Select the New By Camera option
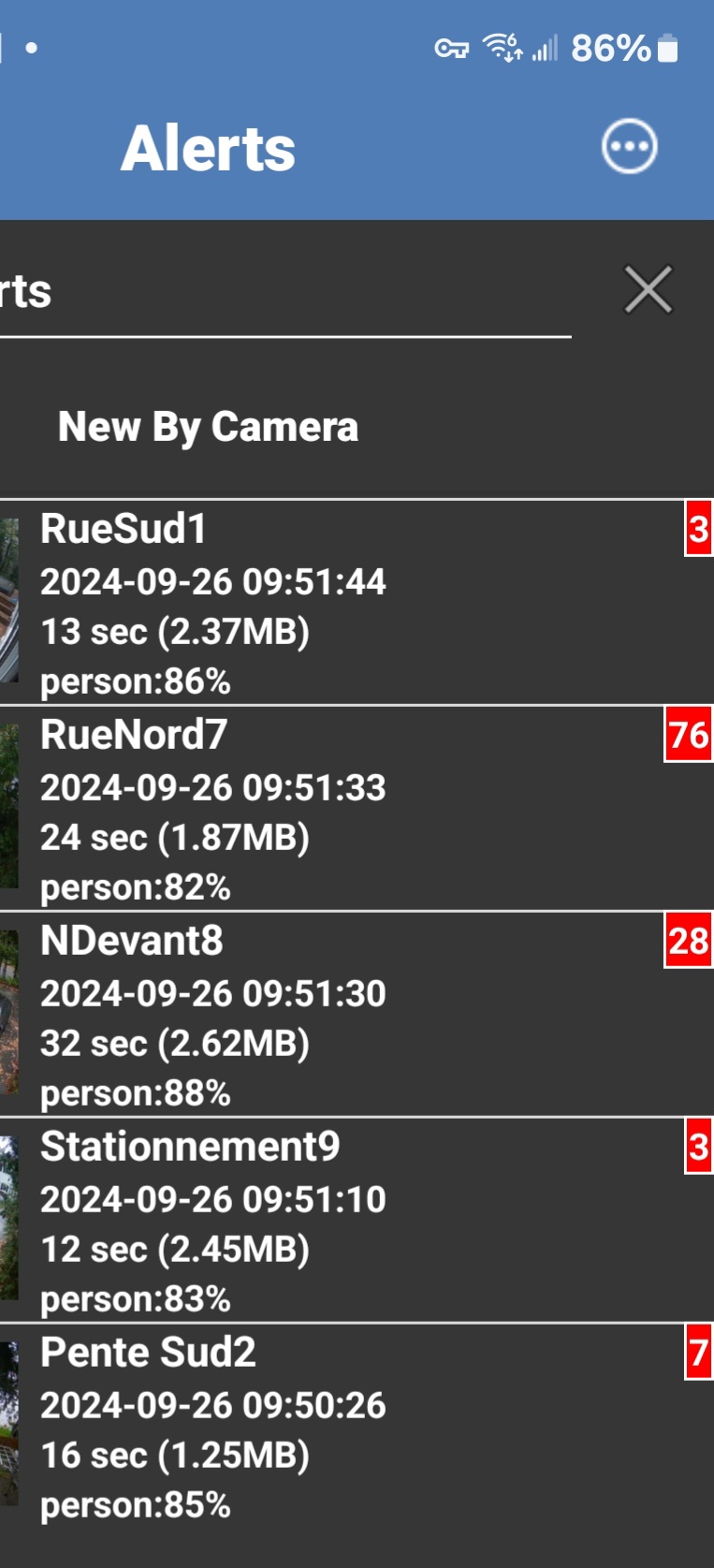This screenshot has width=714, height=1568. [x=208, y=427]
